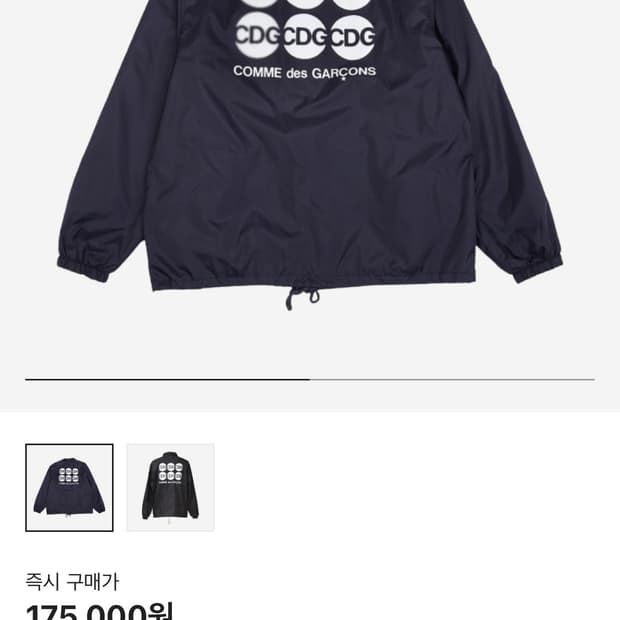Select the navy jacket thumbnail
Image resolution: width=620 pixels, height=620 pixels.
coord(69,487)
